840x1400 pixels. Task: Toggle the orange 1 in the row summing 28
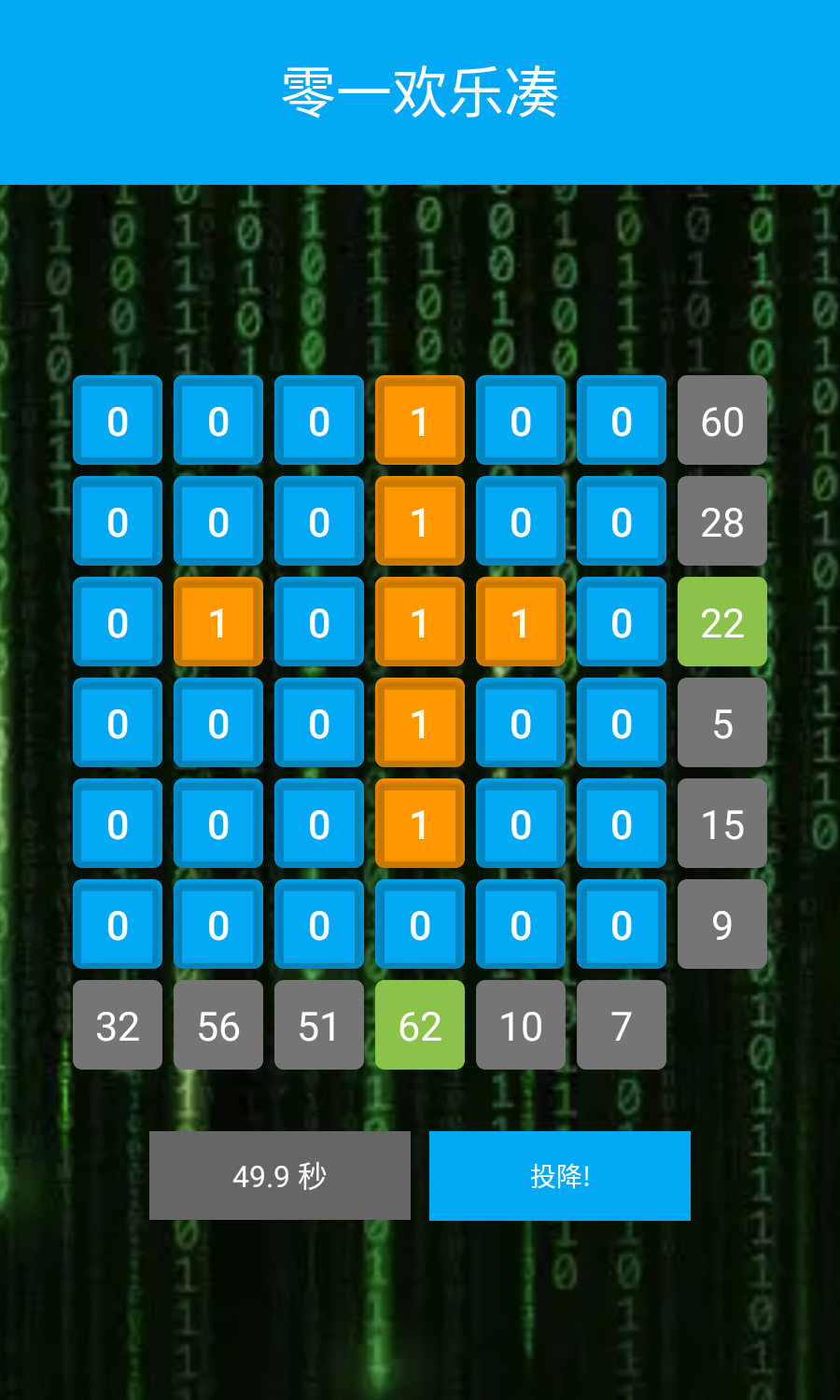click(x=420, y=522)
